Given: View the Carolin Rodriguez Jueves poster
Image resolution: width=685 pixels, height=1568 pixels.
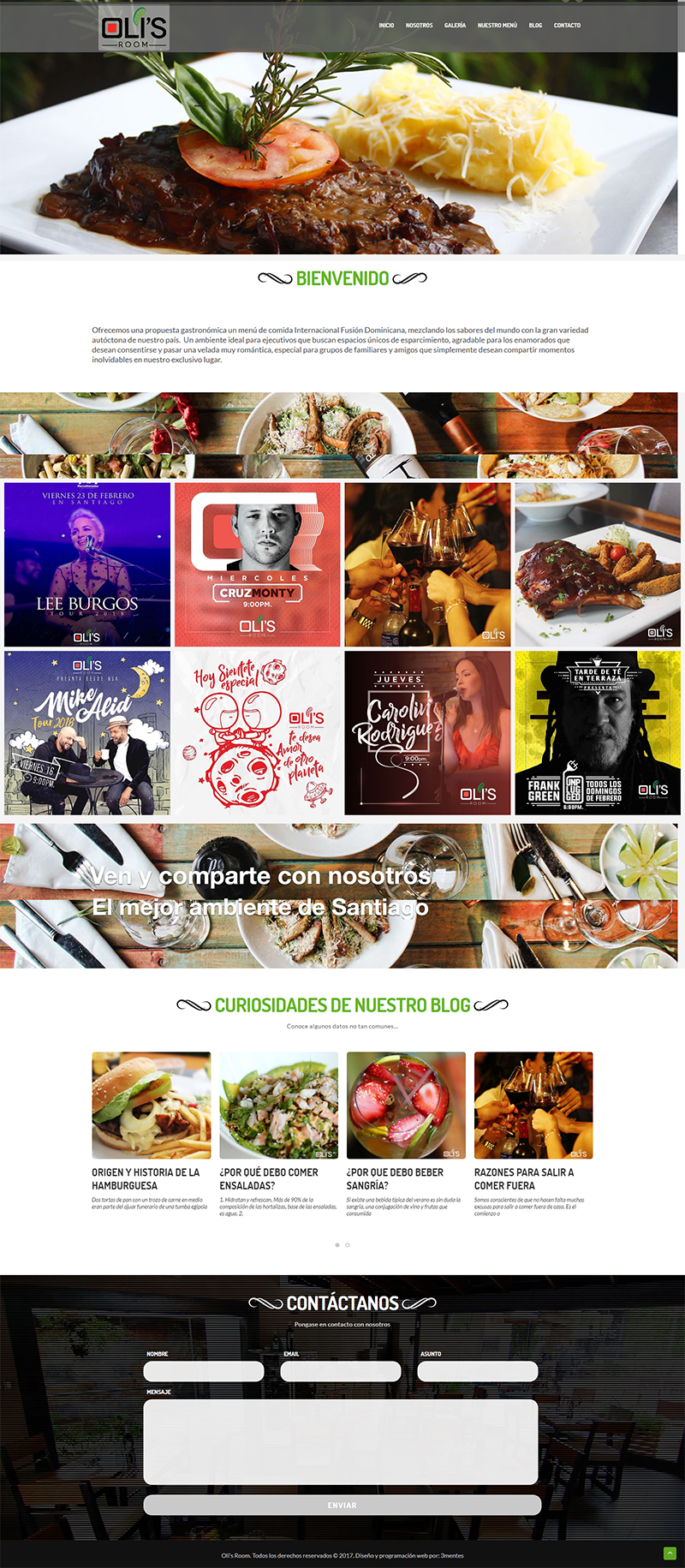Looking at the screenshot, I should (x=427, y=733).
